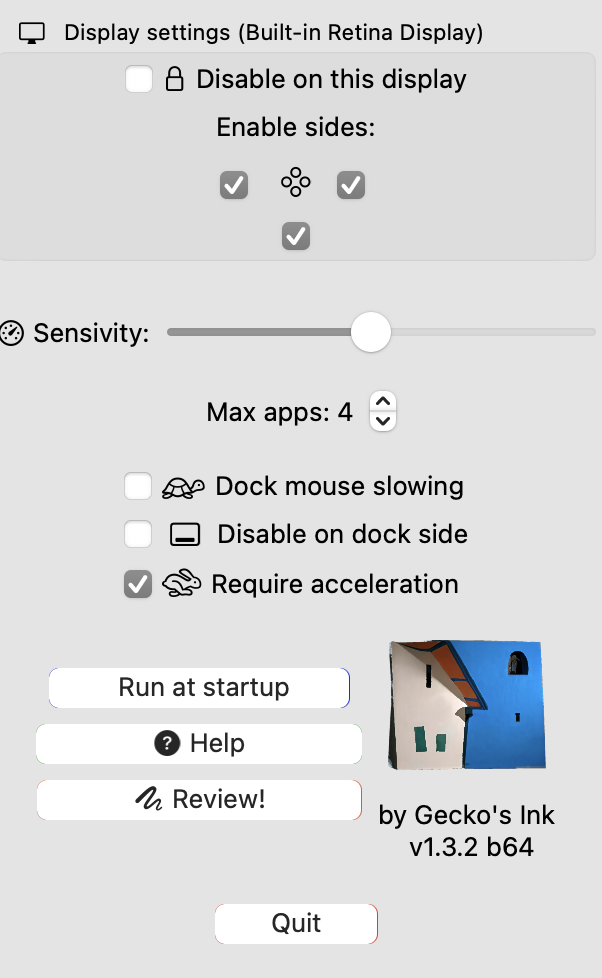Uncheck Require acceleration
Viewport: 602px width, 978px height.
[138, 584]
